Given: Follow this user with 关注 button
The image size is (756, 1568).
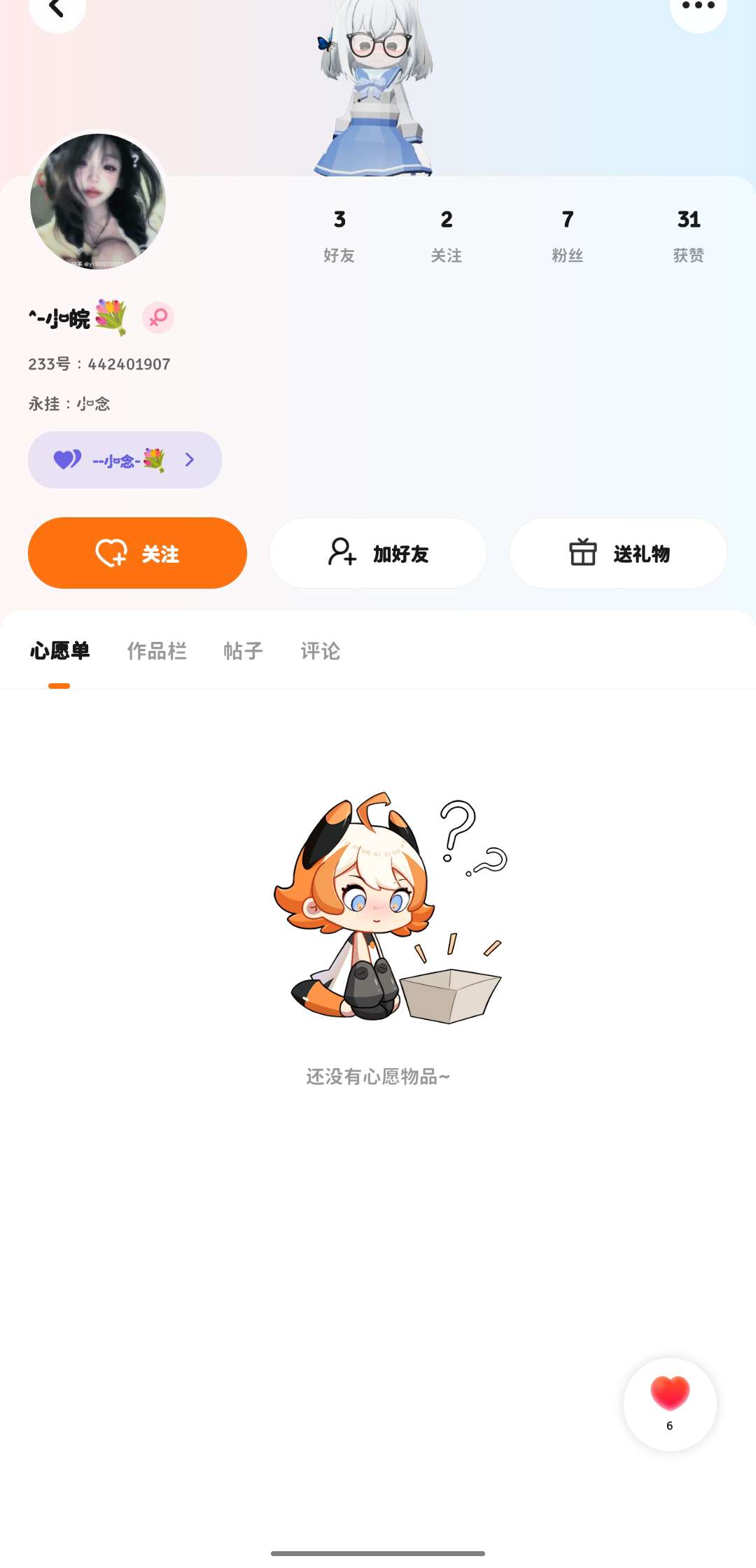Looking at the screenshot, I should pyautogui.click(x=137, y=553).
